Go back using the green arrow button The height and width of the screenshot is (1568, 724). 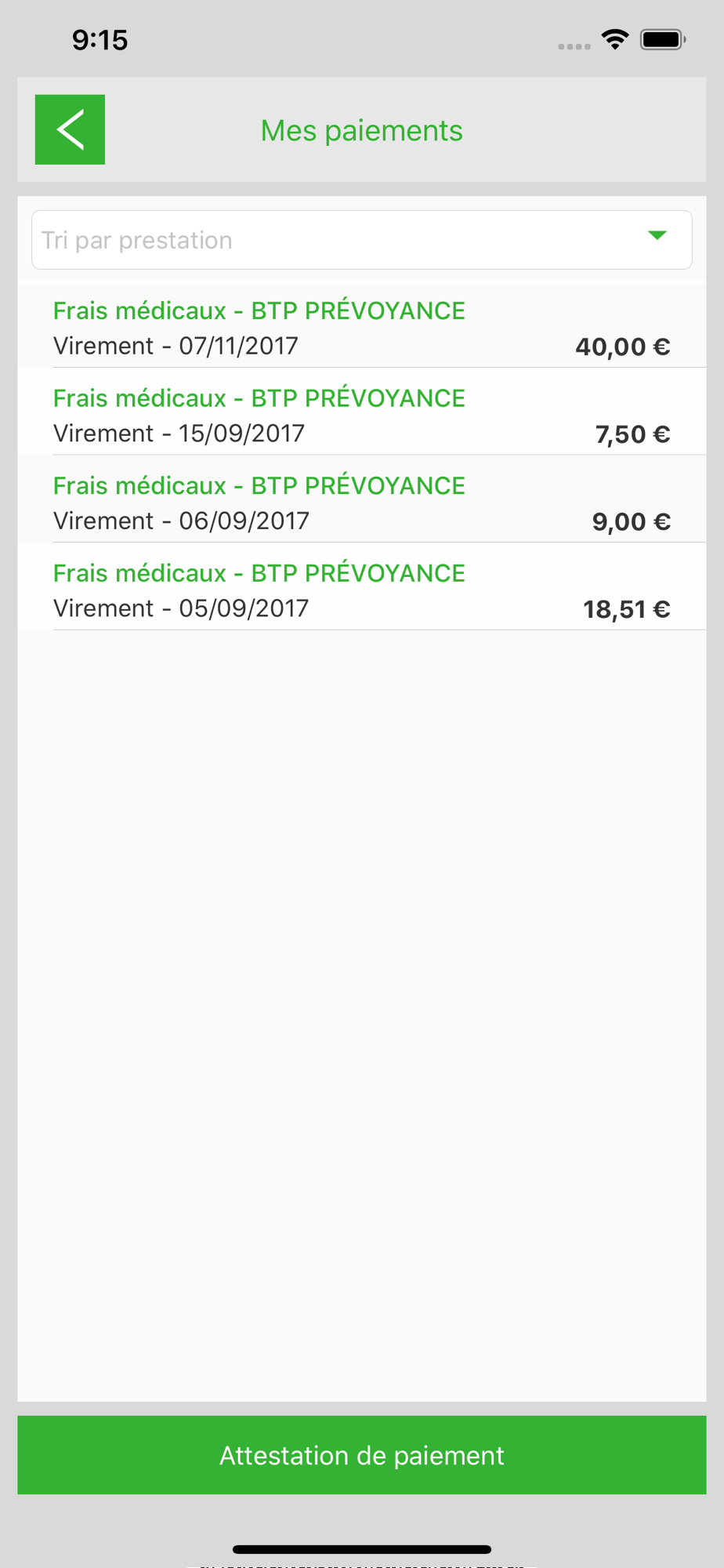pos(70,129)
